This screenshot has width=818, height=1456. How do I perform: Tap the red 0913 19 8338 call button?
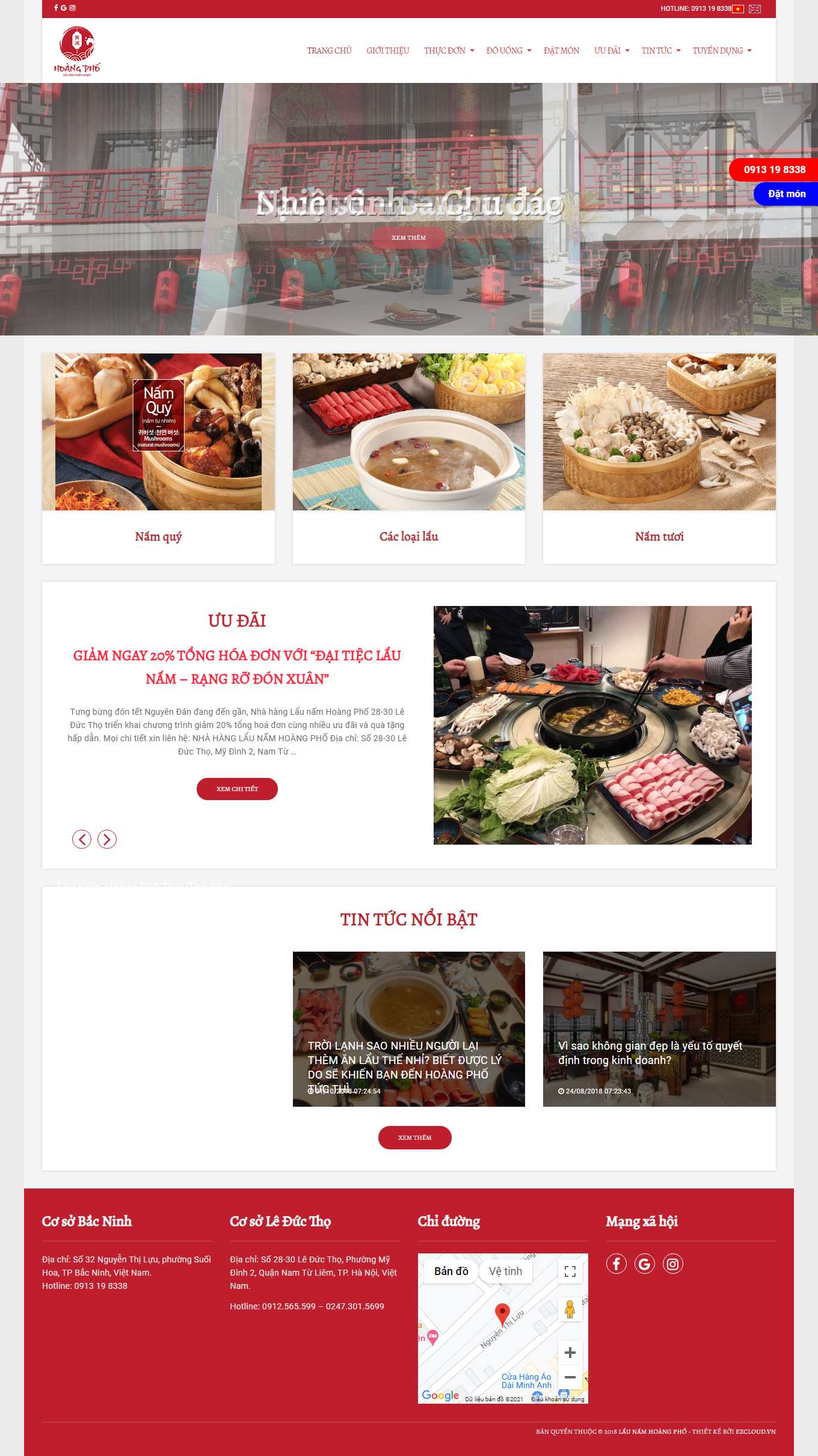click(774, 170)
